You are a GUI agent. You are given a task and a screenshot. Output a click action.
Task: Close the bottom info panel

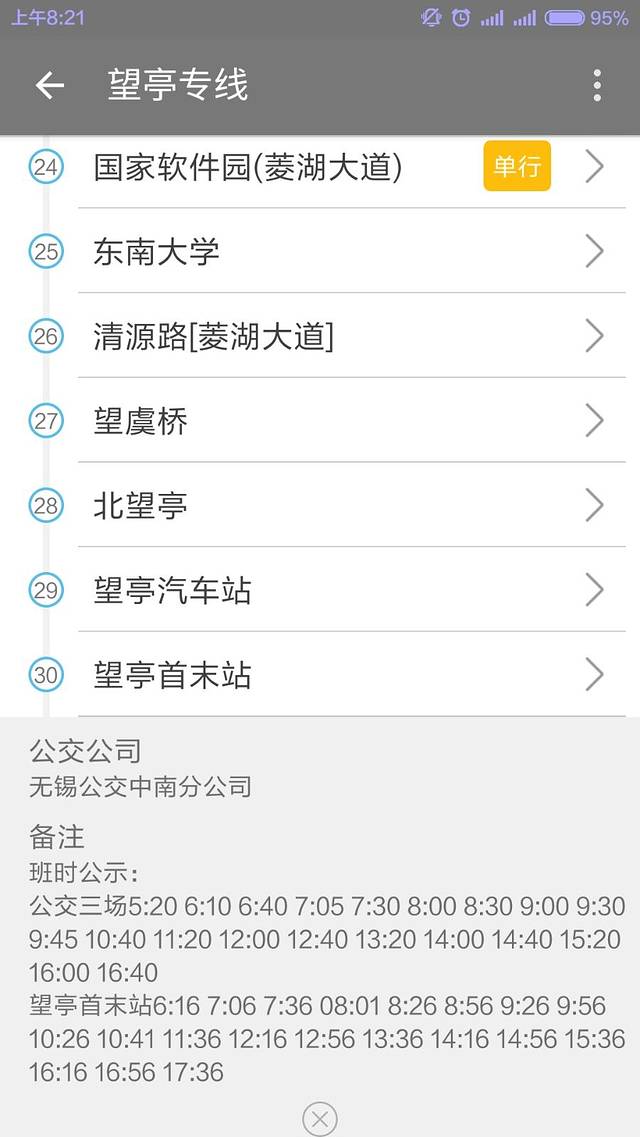(320, 1119)
